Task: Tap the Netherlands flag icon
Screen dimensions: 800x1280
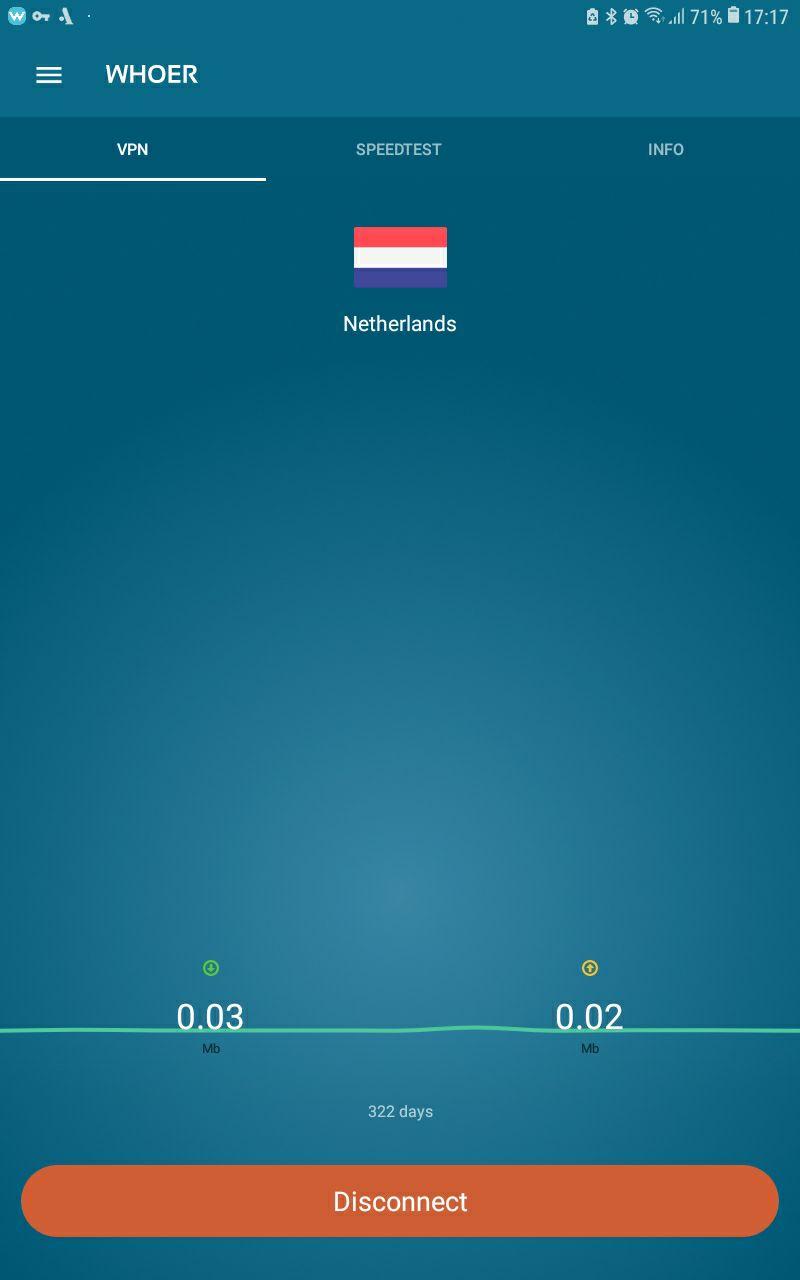Action: (x=399, y=257)
